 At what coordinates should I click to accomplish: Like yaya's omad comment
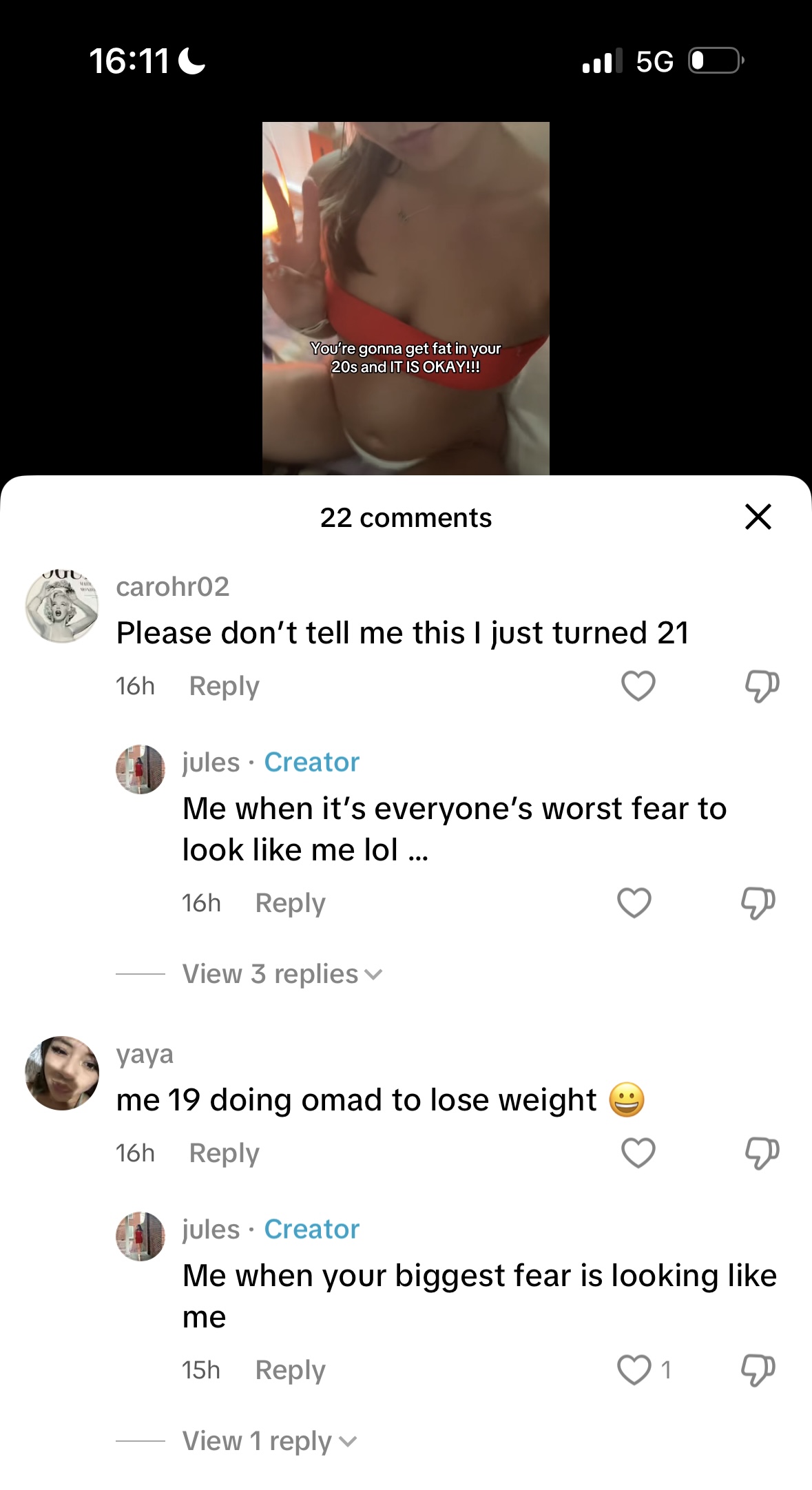(x=638, y=1152)
